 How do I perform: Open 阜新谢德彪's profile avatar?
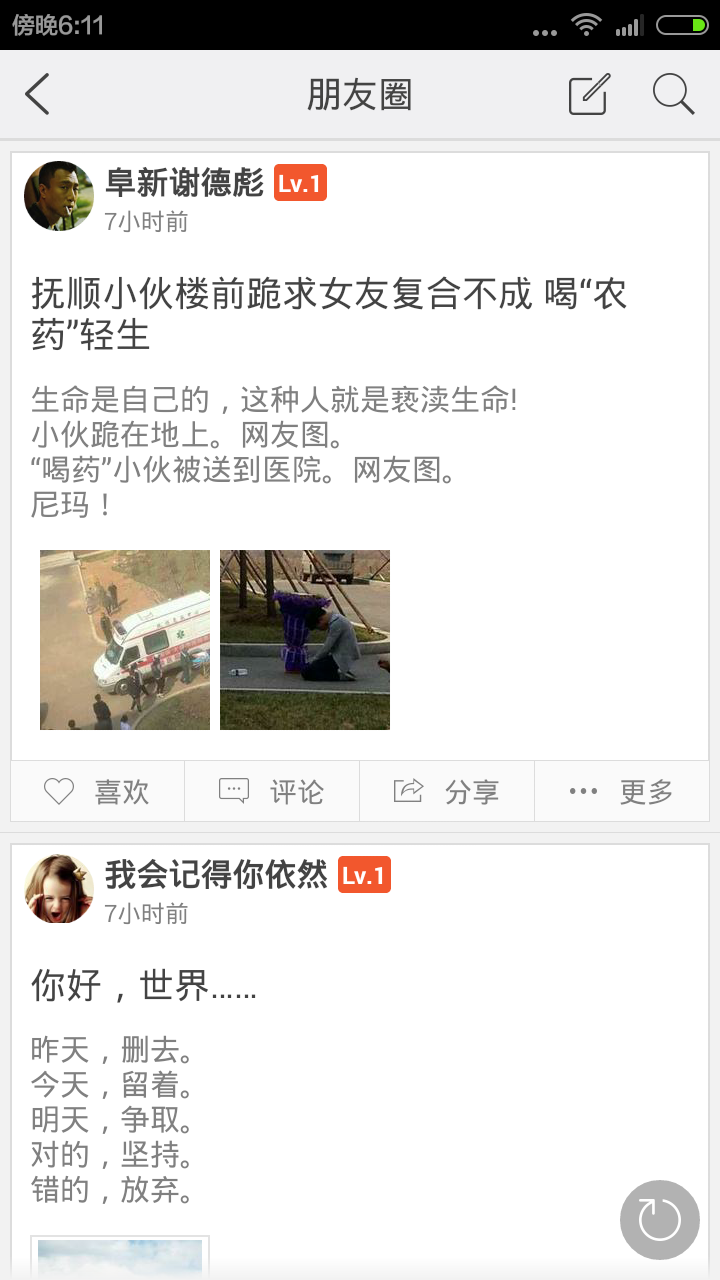click(x=59, y=196)
